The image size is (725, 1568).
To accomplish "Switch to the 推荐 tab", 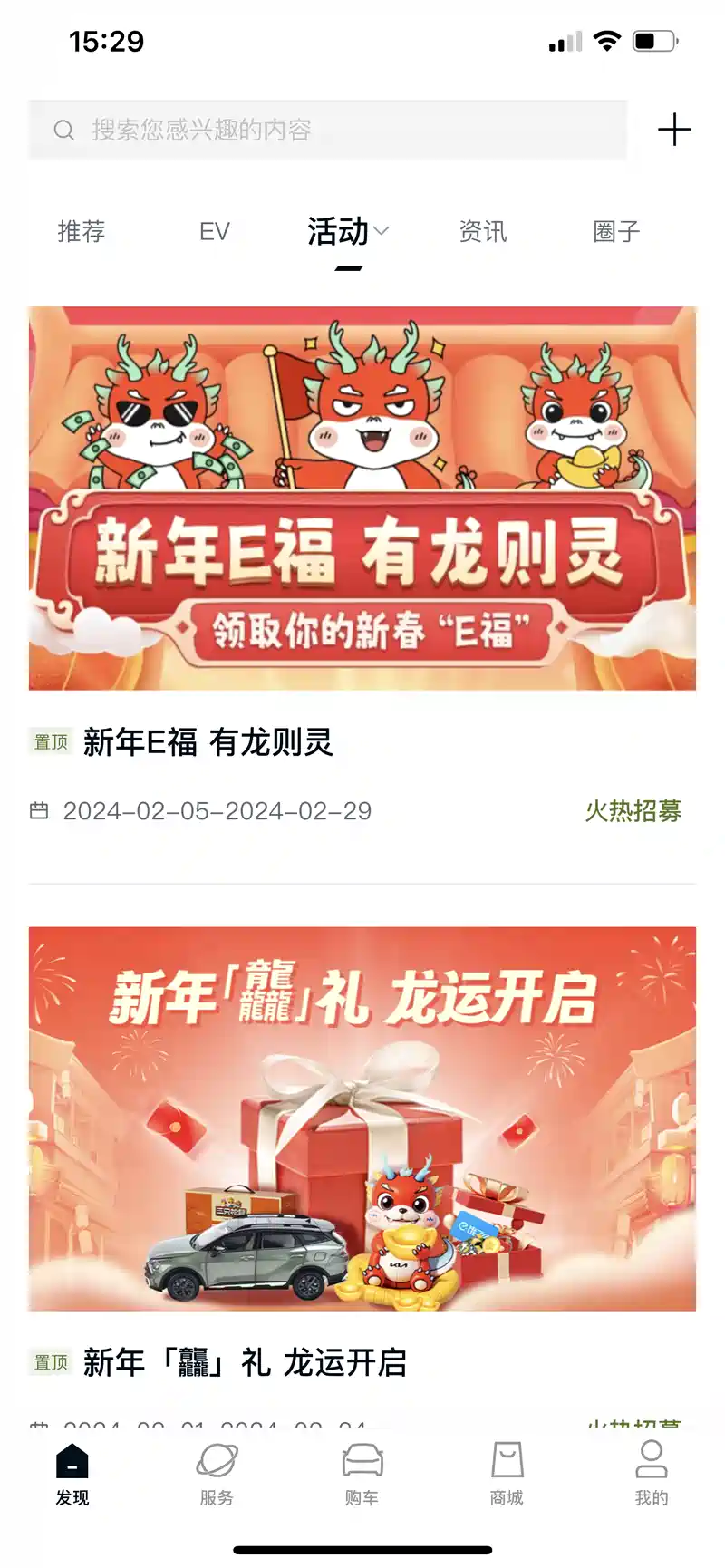I will click(x=82, y=232).
